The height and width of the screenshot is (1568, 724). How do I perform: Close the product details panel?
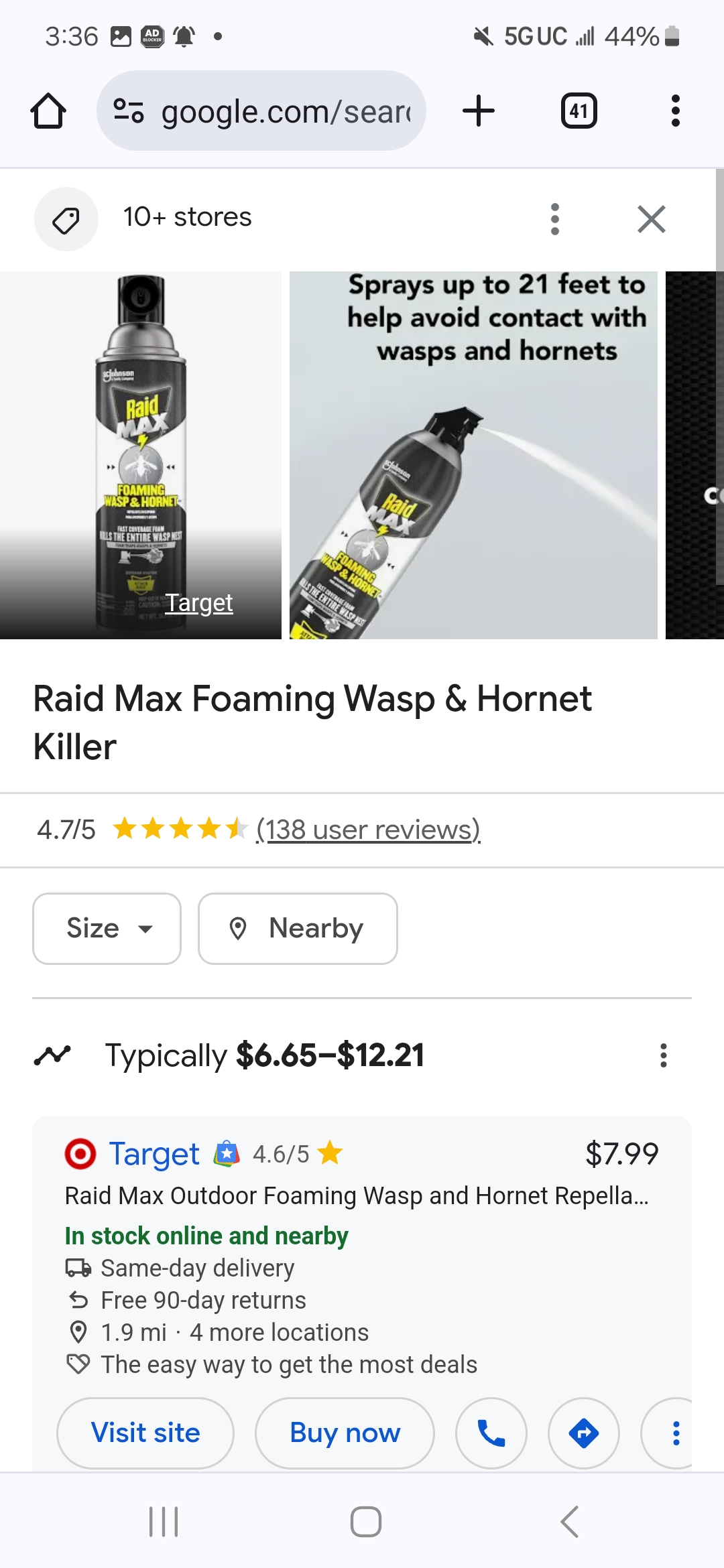point(651,219)
